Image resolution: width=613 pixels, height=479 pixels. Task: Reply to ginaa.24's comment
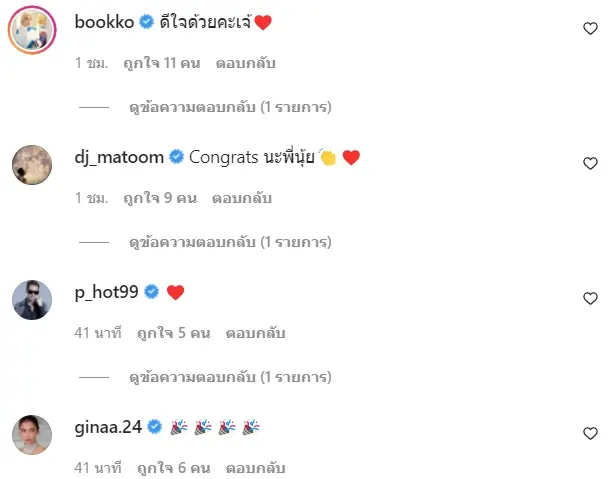click(x=256, y=467)
